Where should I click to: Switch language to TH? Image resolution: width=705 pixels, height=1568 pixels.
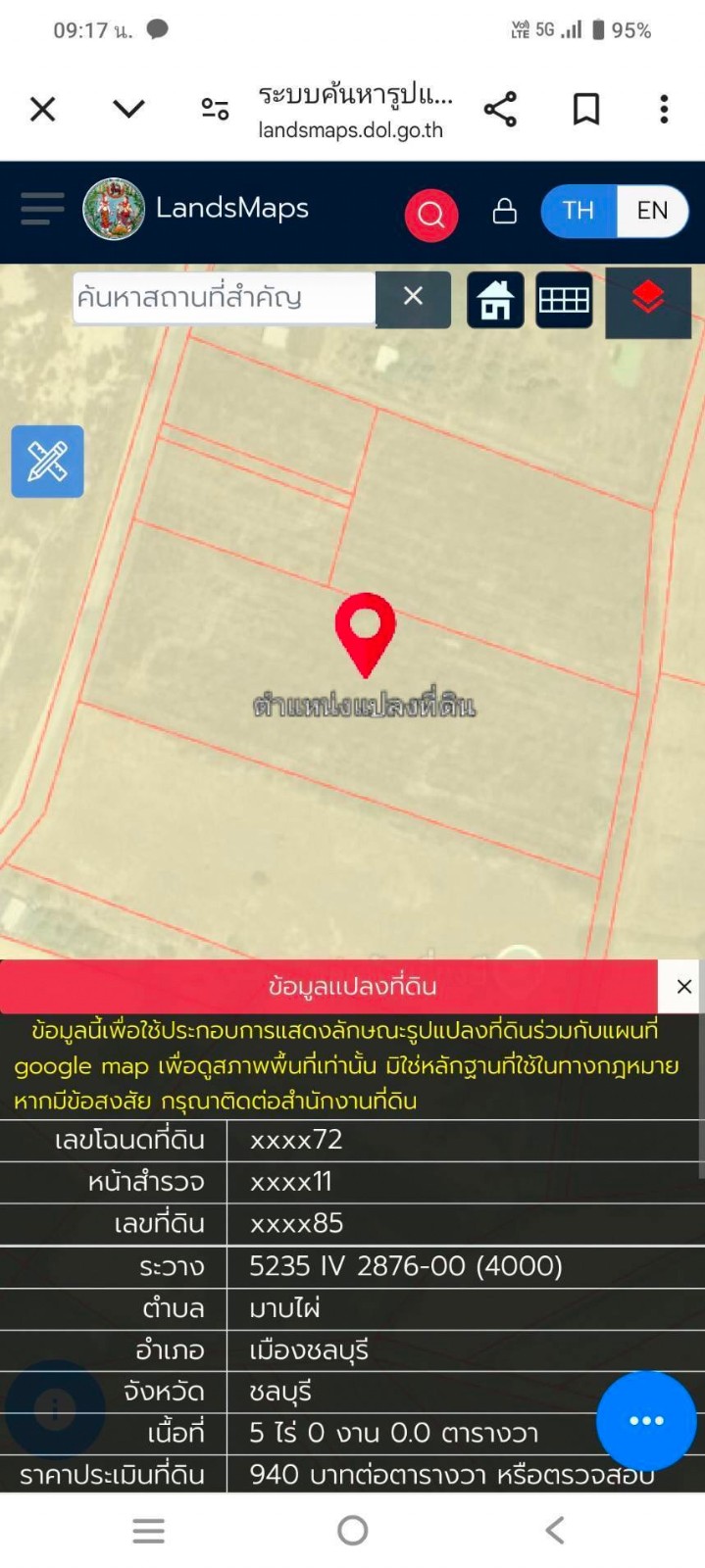(x=579, y=211)
